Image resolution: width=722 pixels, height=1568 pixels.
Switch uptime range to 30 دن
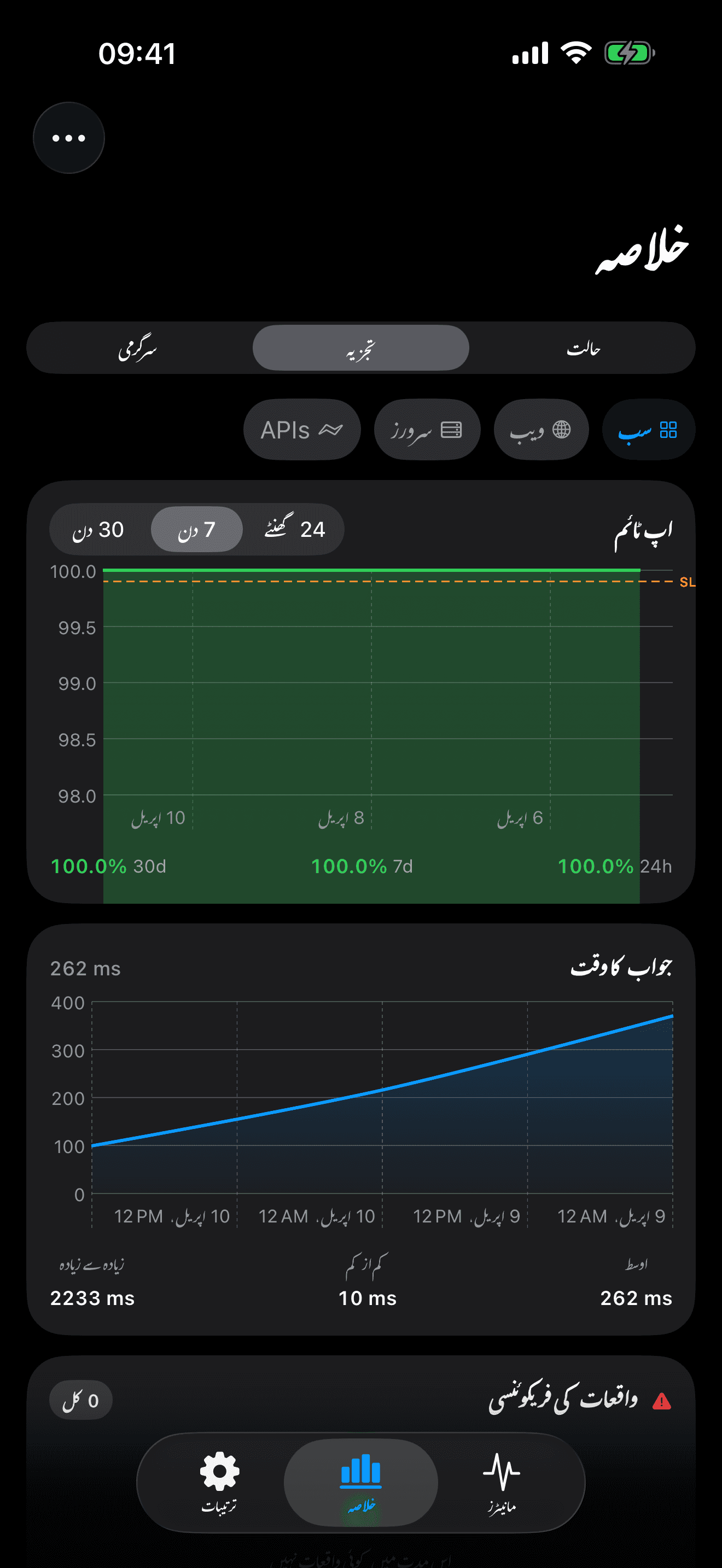[x=98, y=530]
